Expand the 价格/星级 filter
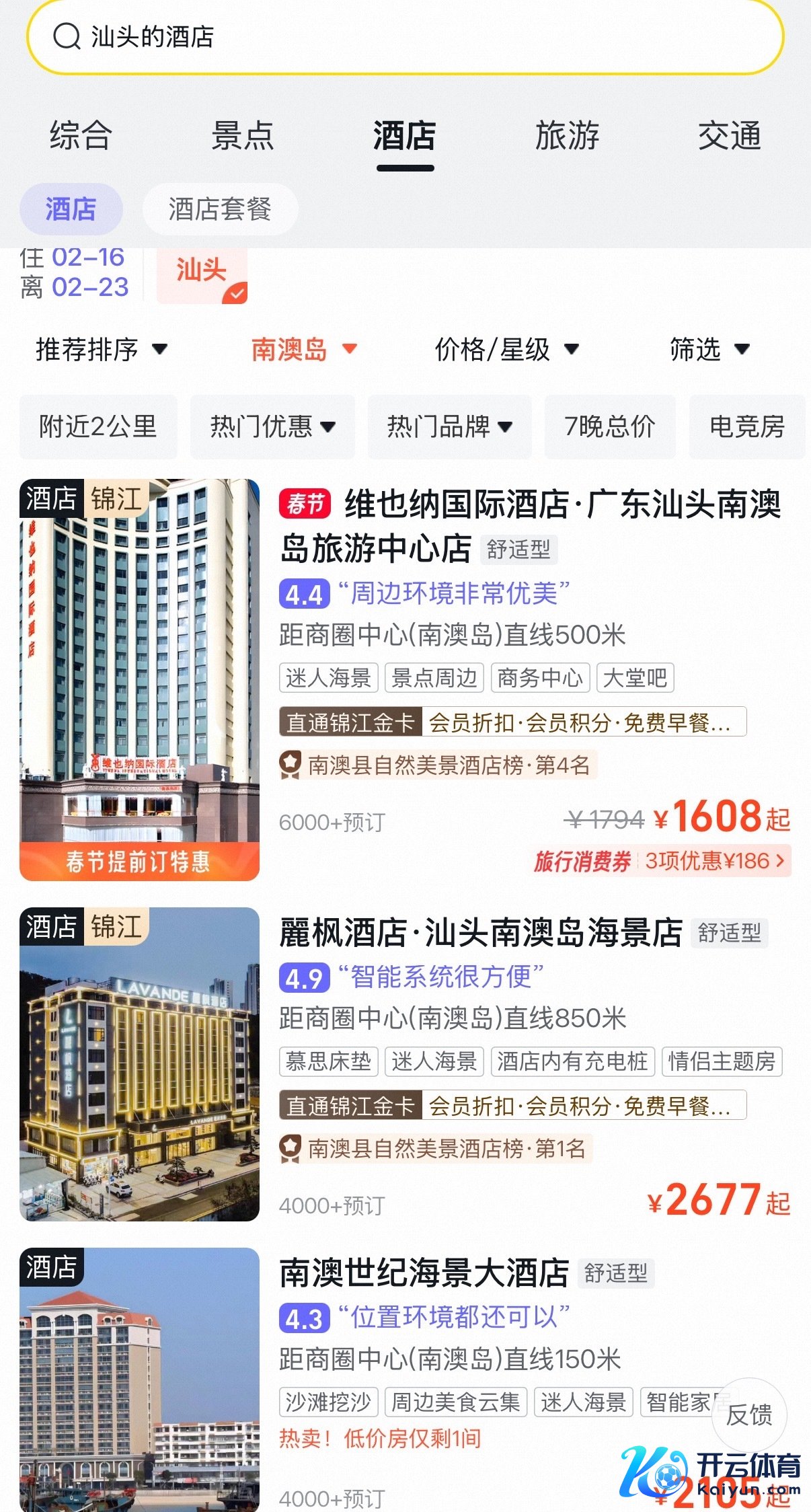This screenshot has width=811, height=1512. click(x=506, y=349)
